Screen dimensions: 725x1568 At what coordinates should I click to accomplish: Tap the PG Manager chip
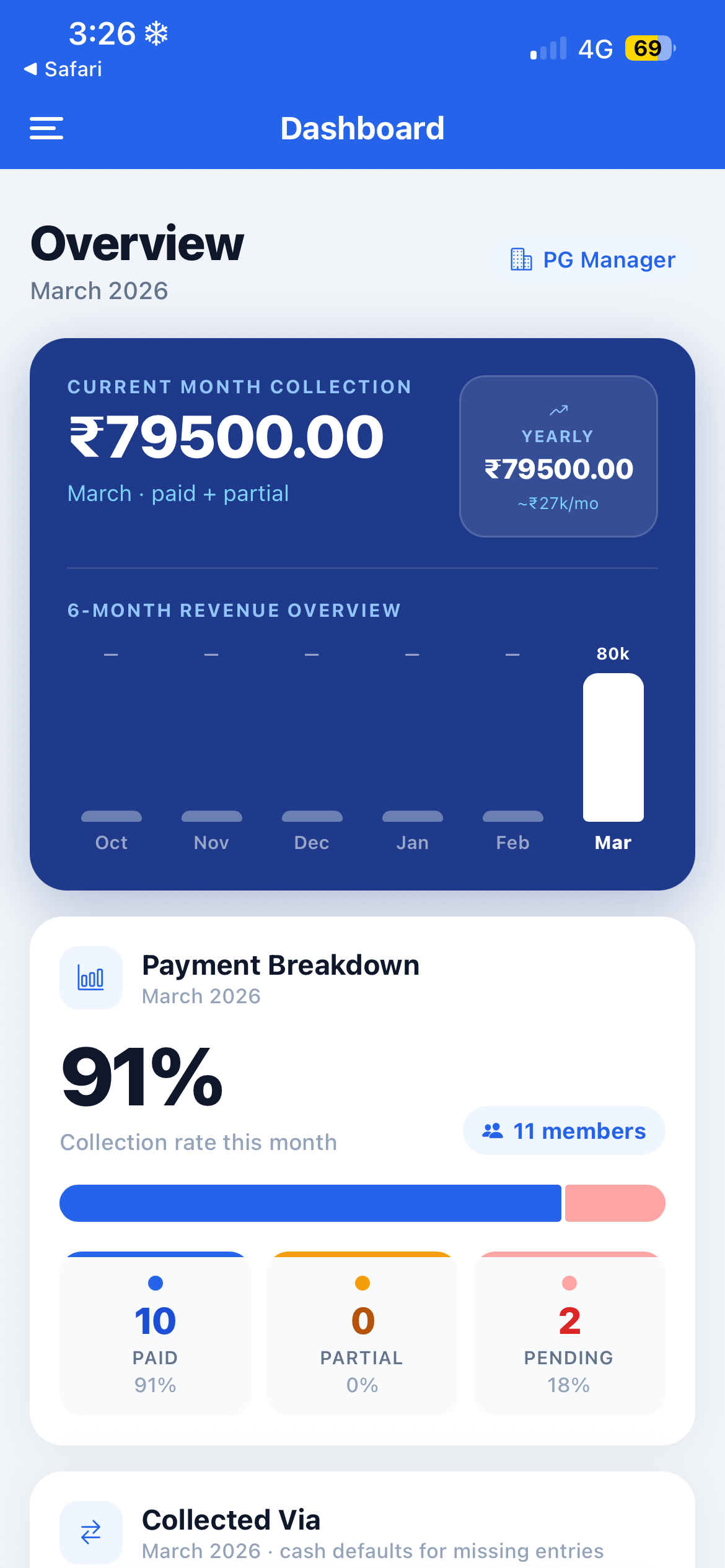pos(592,260)
